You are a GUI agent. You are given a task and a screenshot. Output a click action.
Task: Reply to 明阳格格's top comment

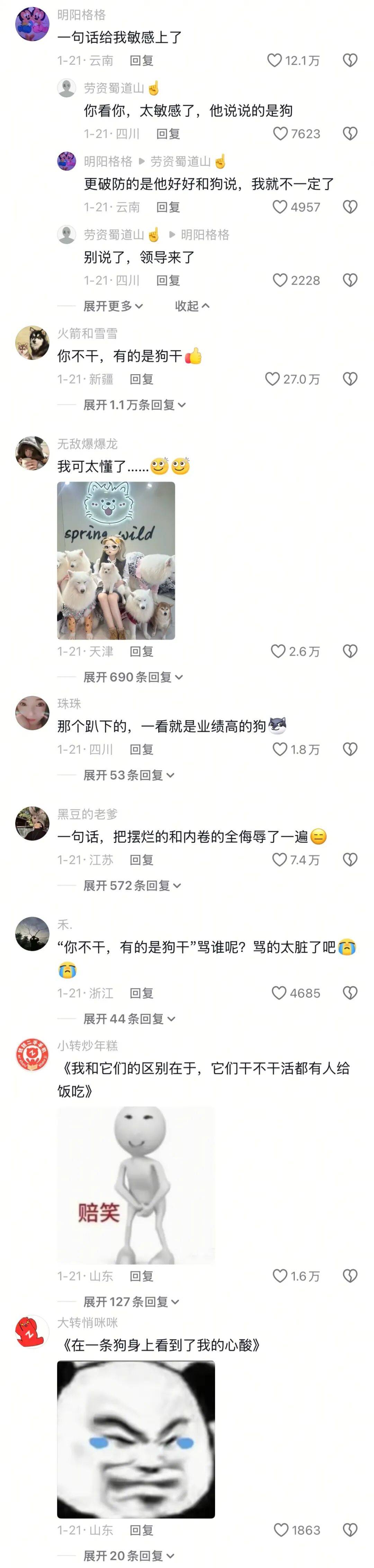click(141, 60)
